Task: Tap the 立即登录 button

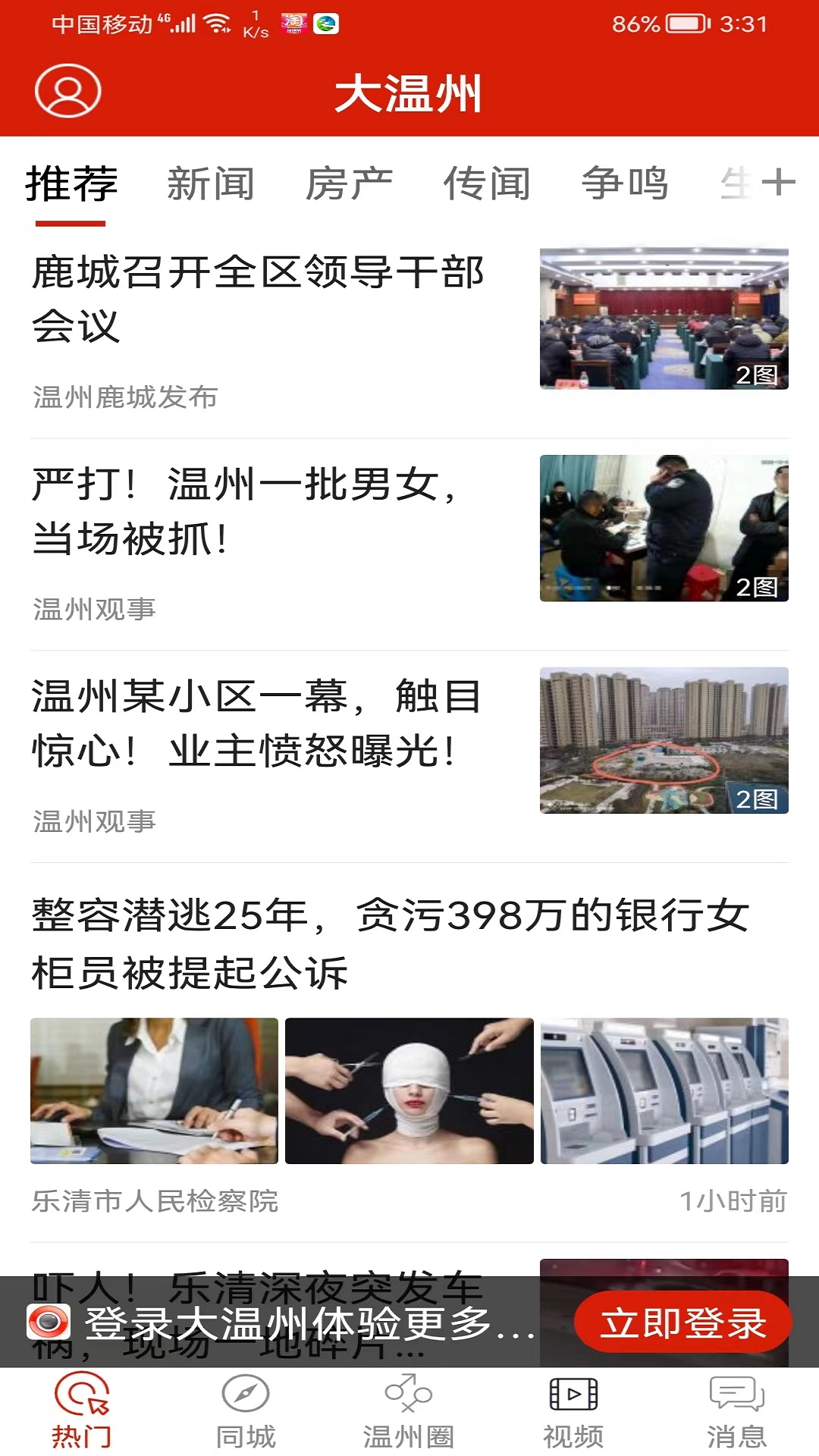Action: click(682, 1323)
